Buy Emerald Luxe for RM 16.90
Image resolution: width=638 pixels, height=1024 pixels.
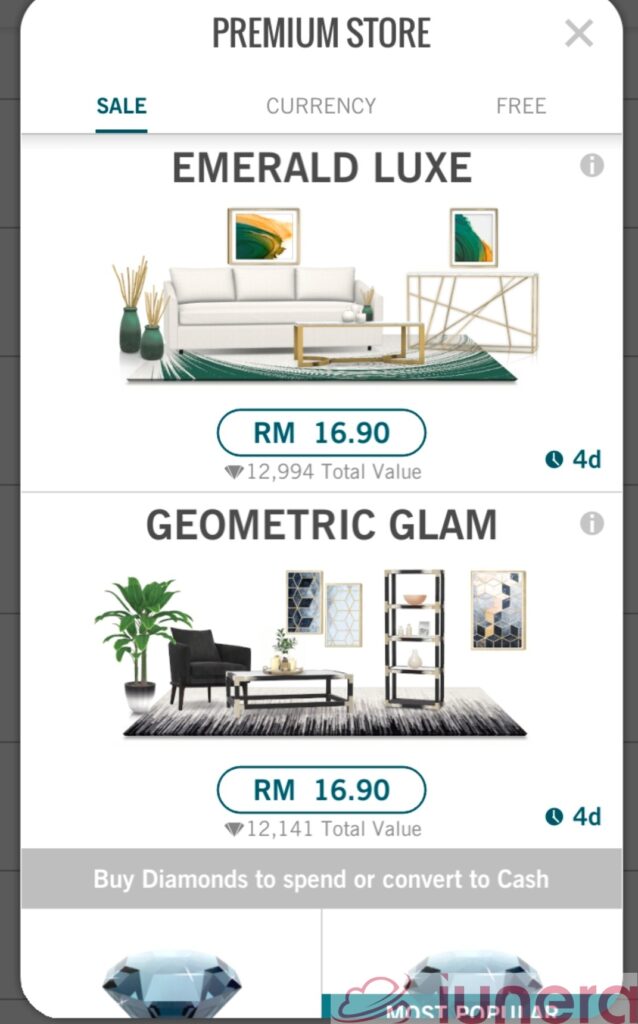pyautogui.click(x=321, y=433)
